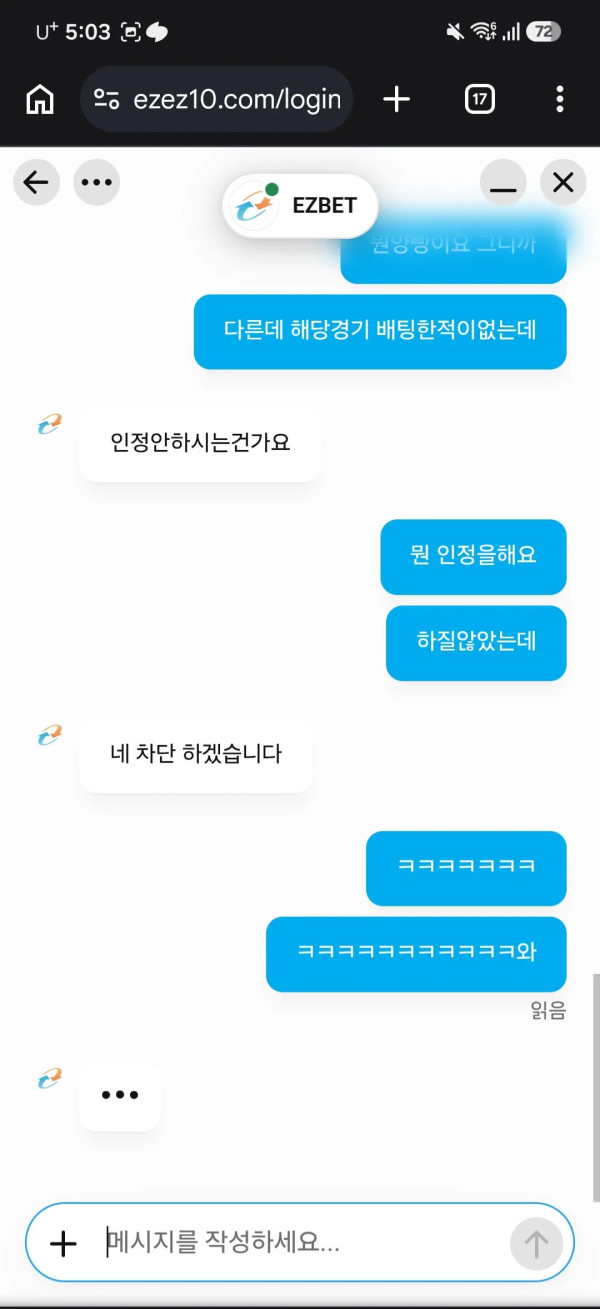Open the browser overflow menu
Viewport: 600px width, 1309px height.
559,99
